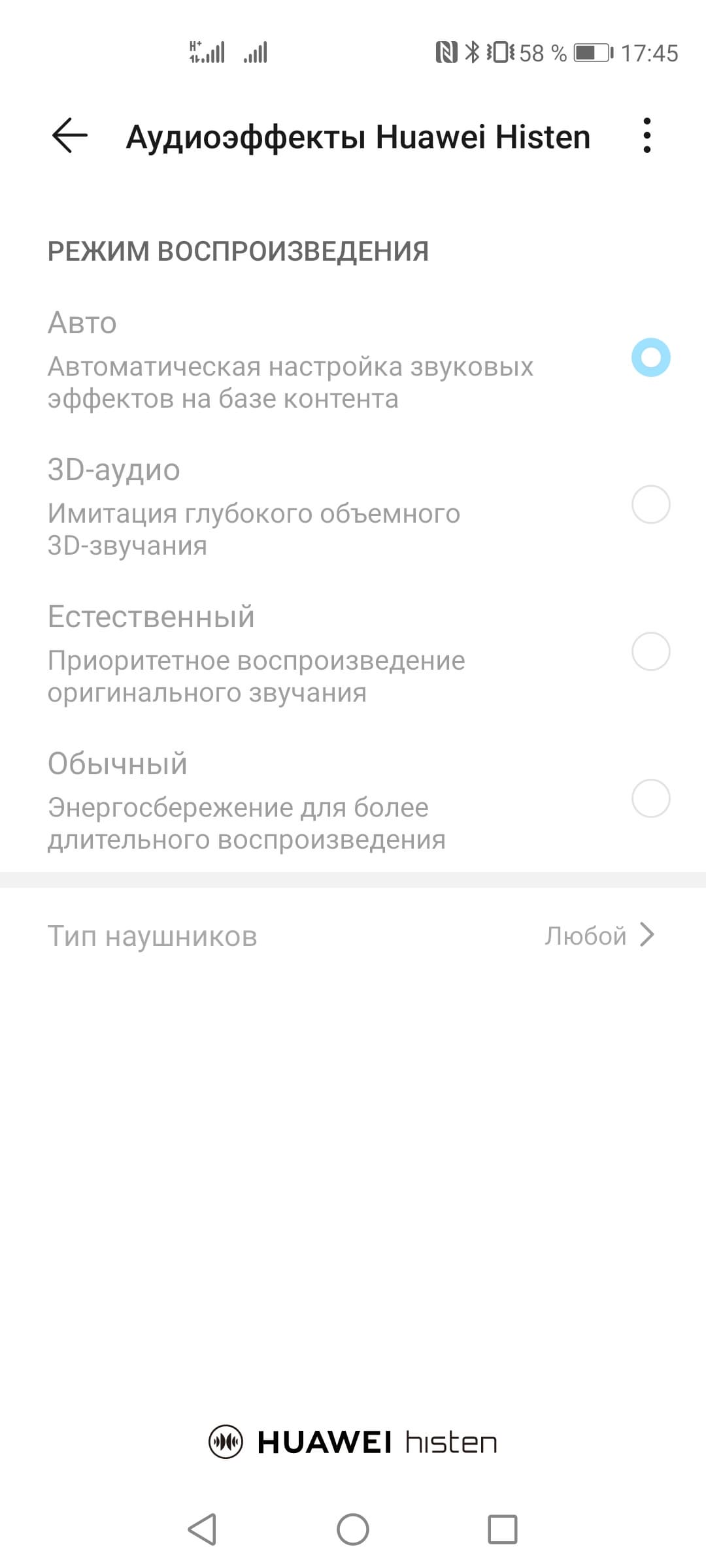Switch to Естественный sound mode
706x1568 pixels.
(x=650, y=651)
